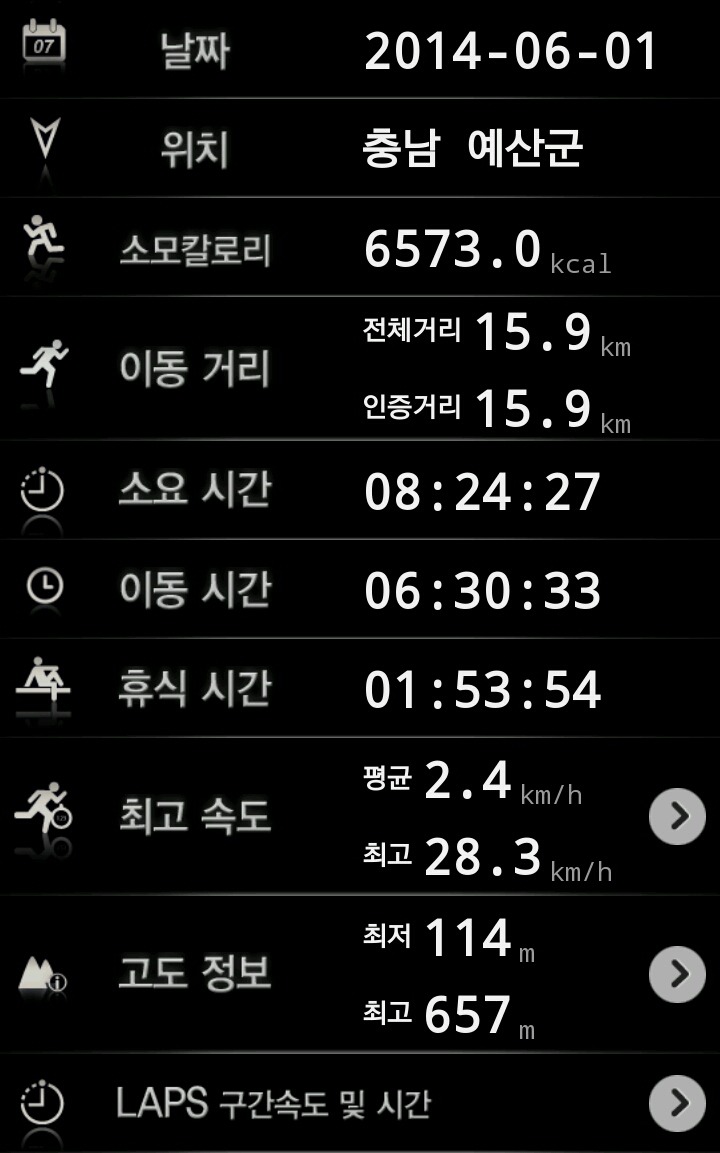Open LAPS 구간속도 및 시간 details
720x1153 pixels.
[677, 1103]
